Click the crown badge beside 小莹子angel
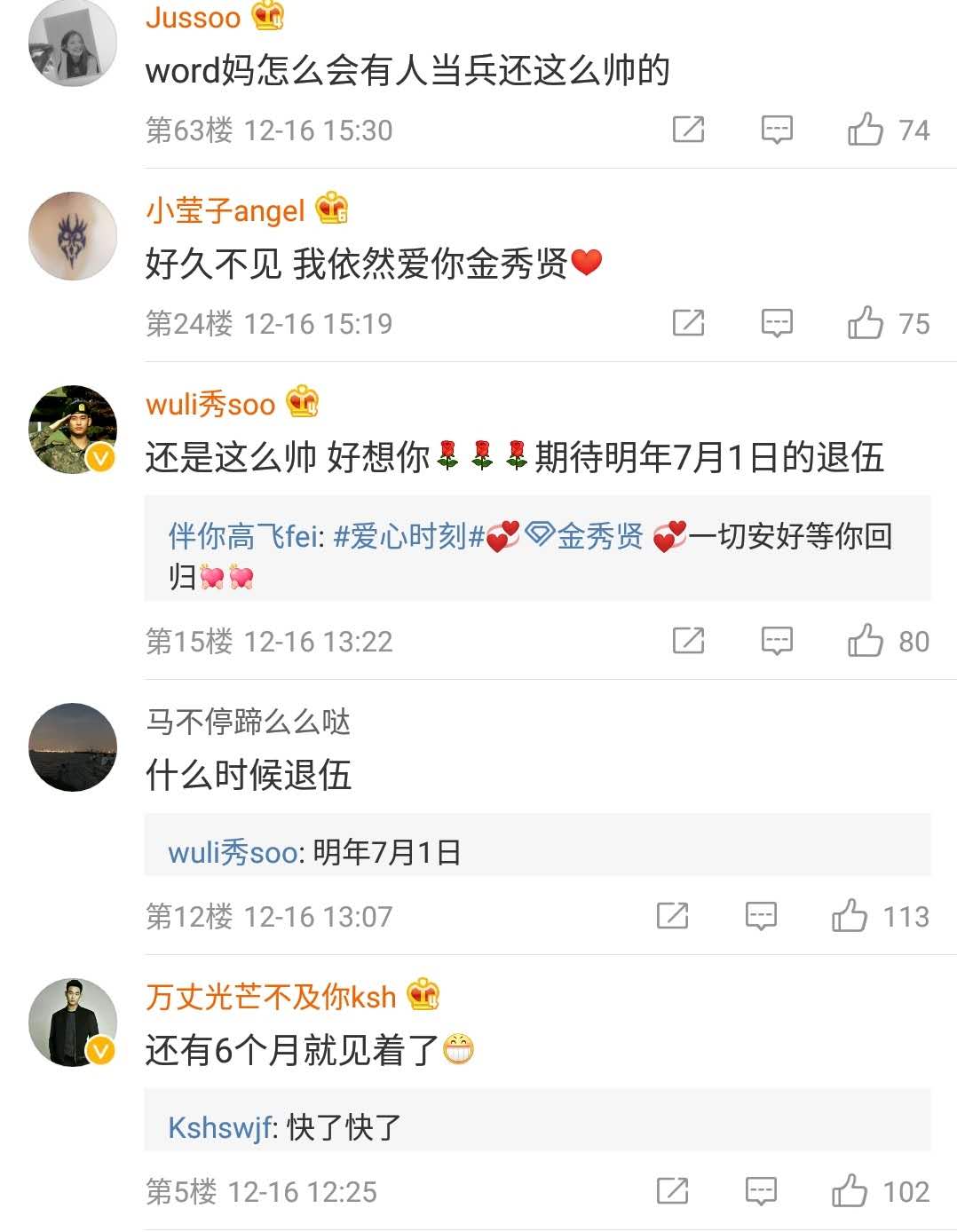 (x=333, y=210)
